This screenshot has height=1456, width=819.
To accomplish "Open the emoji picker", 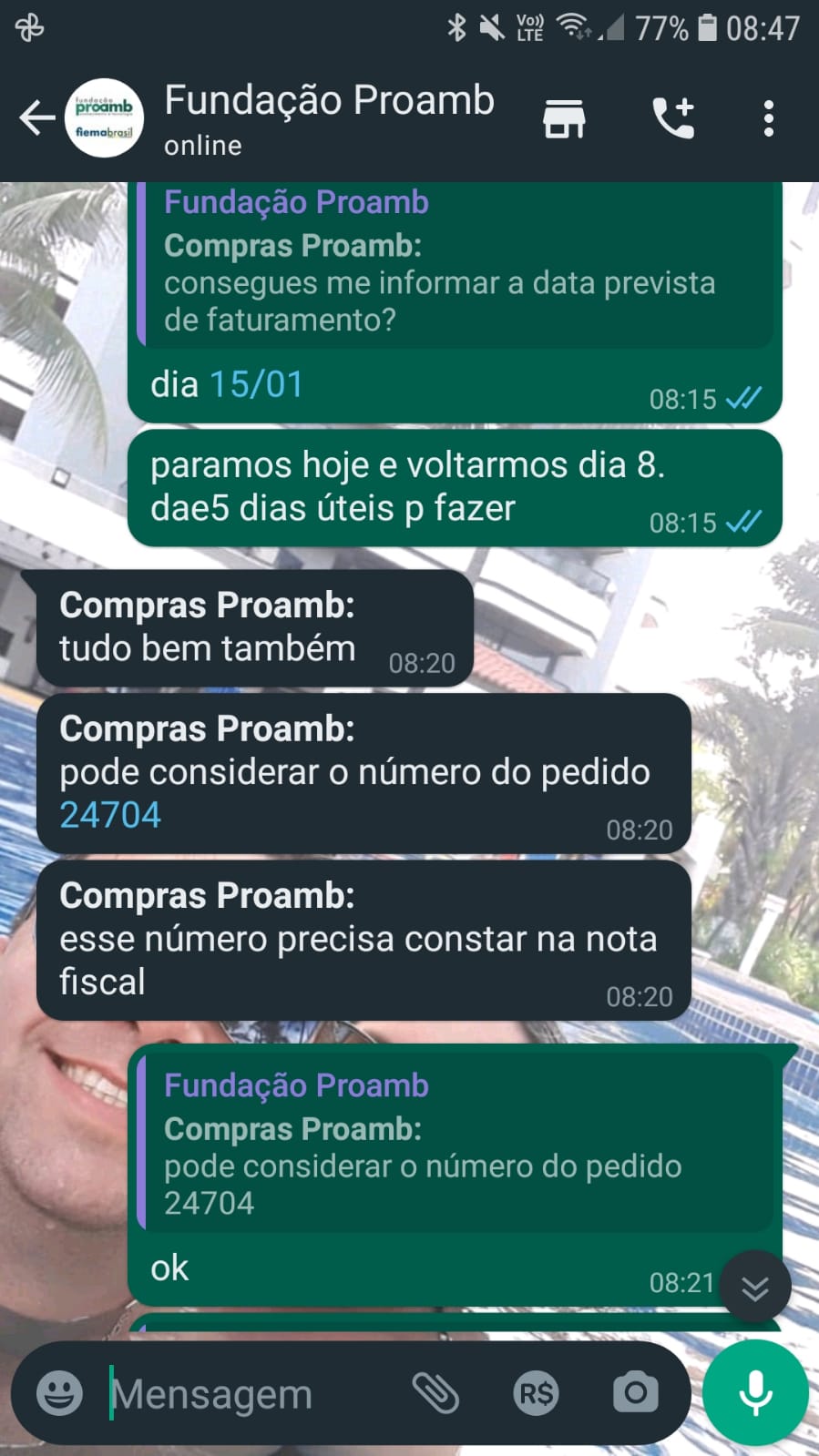I will pos(59,1393).
